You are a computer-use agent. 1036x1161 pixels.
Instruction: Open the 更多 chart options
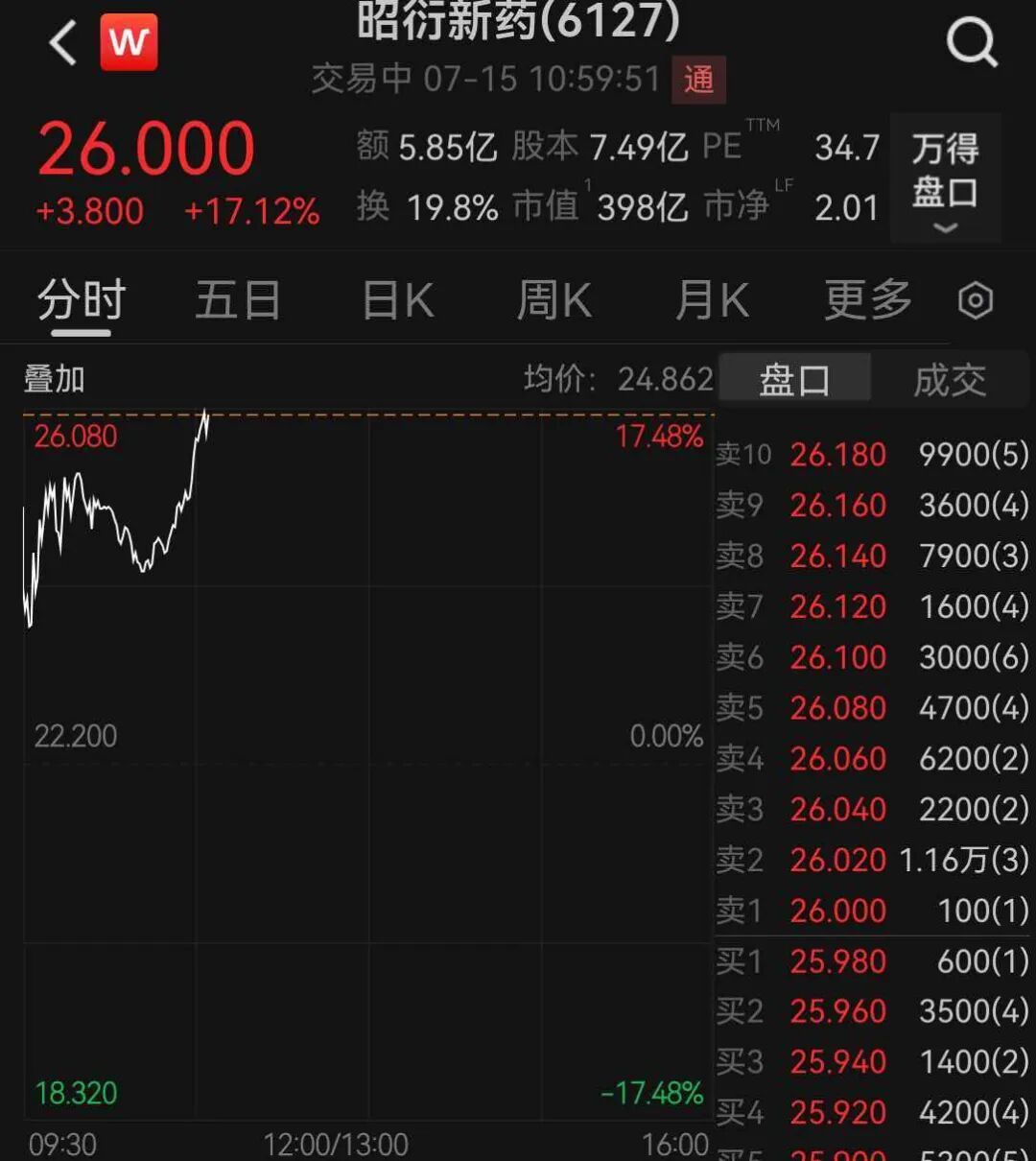point(868,301)
